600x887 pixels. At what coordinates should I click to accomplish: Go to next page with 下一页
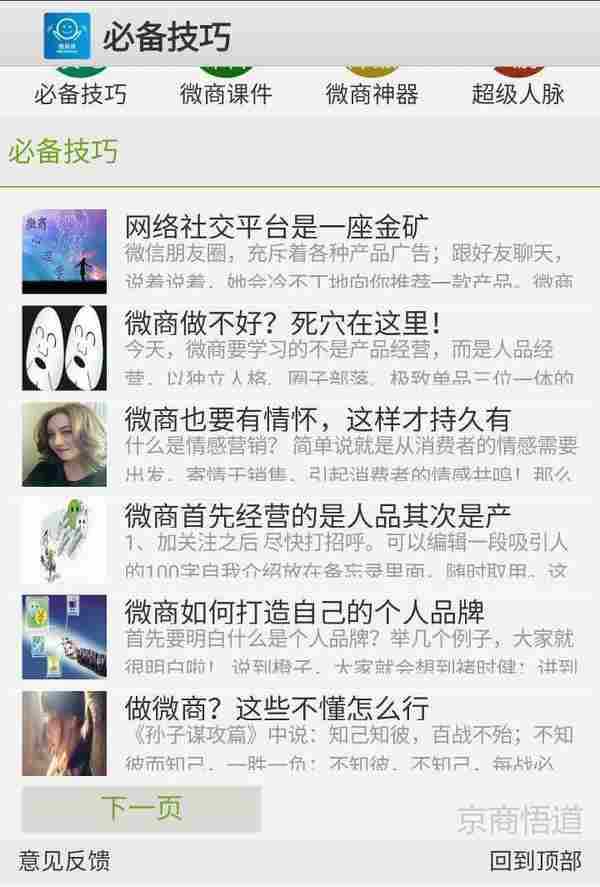tap(141, 808)
